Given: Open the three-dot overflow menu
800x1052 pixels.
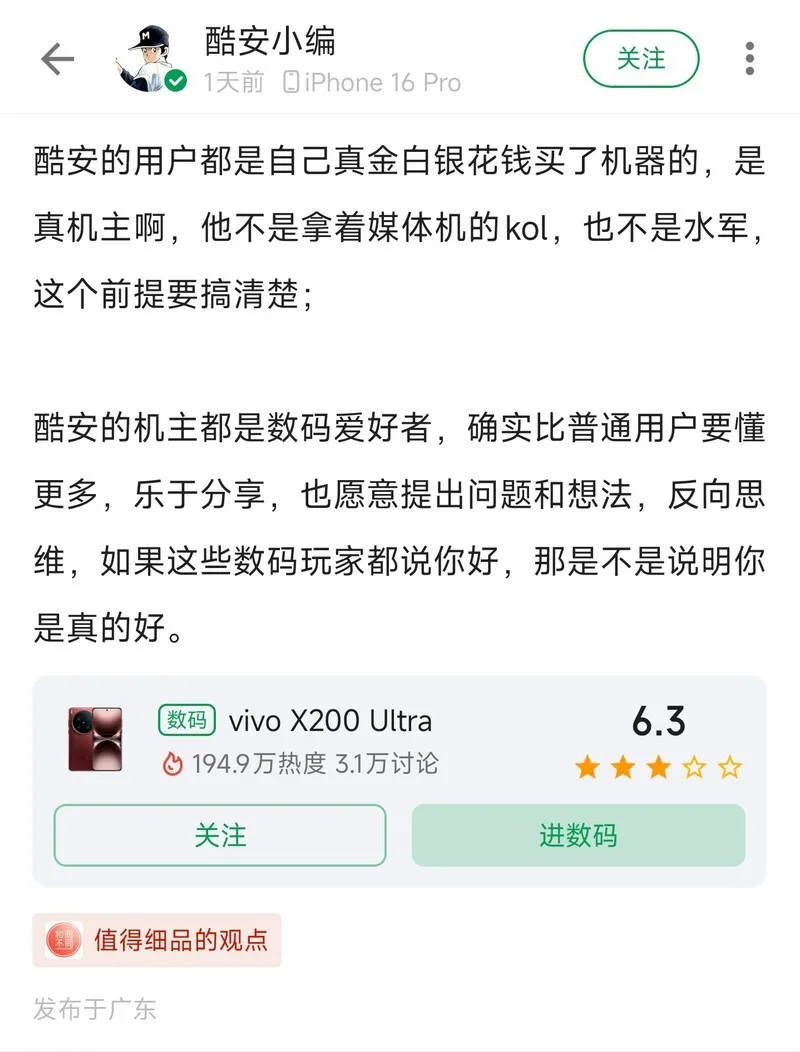Looking at the screenshot, I should coord(750,59).
